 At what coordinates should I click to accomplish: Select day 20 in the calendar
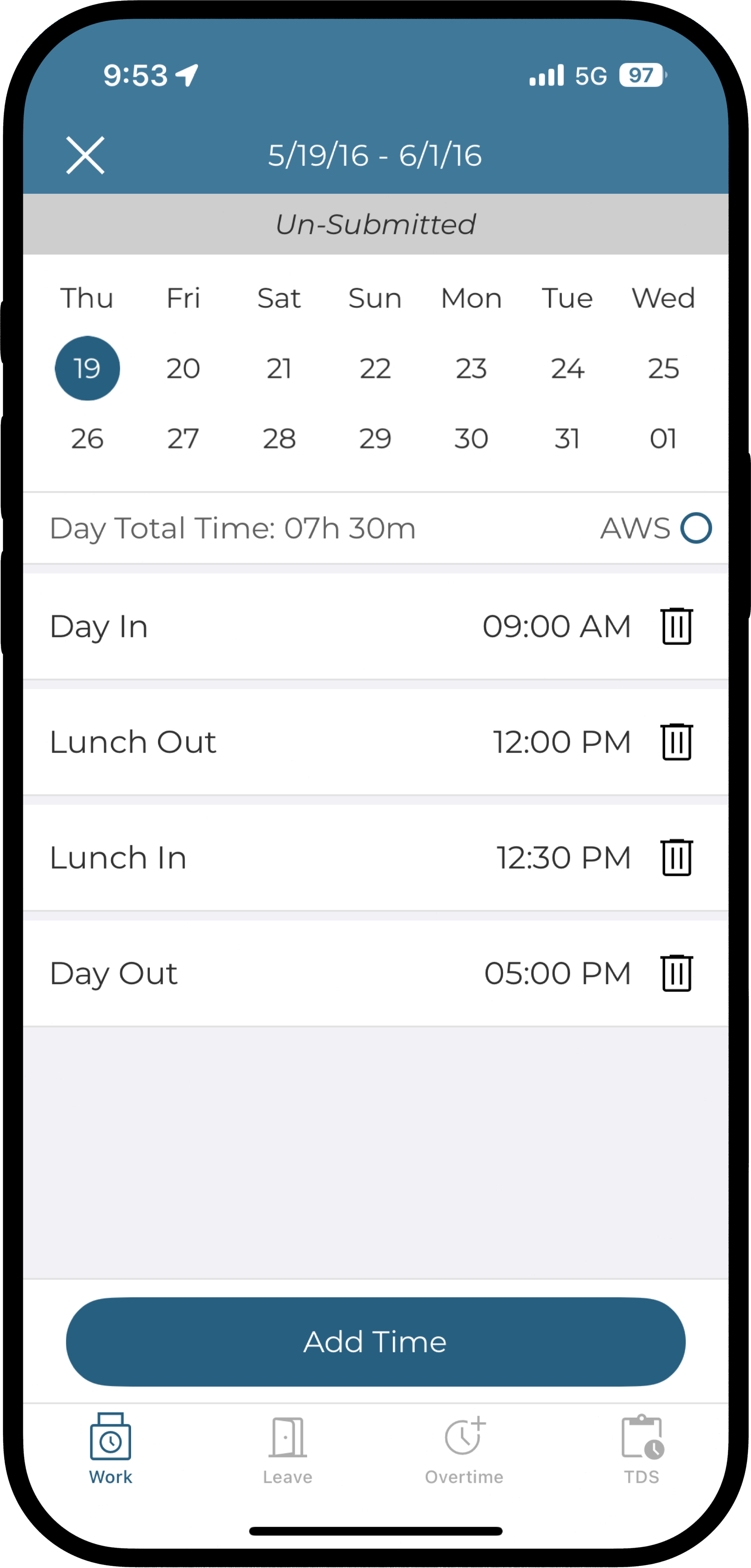[183, 368]
